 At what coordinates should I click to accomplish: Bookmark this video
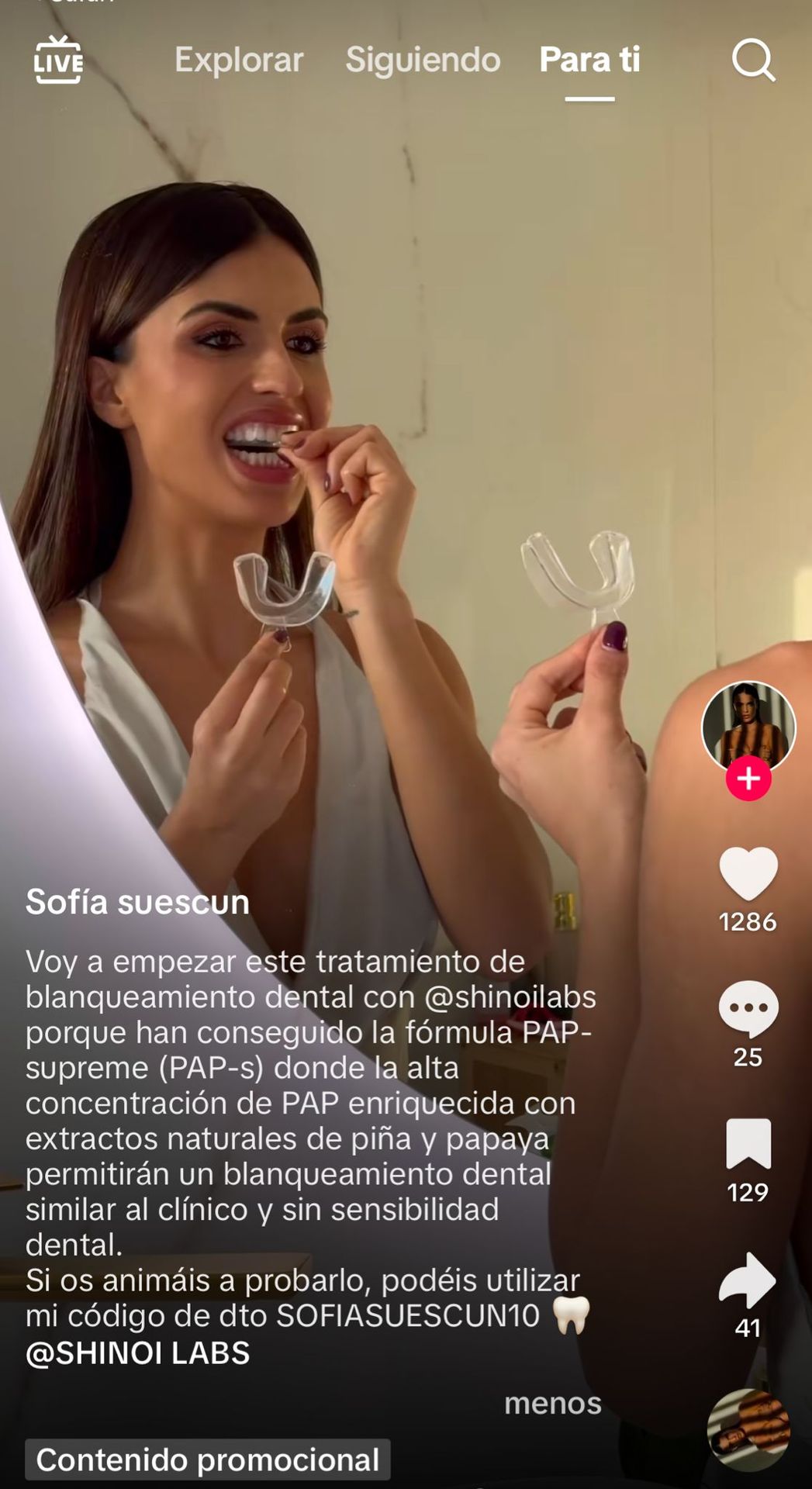(x=748, y=1143)
